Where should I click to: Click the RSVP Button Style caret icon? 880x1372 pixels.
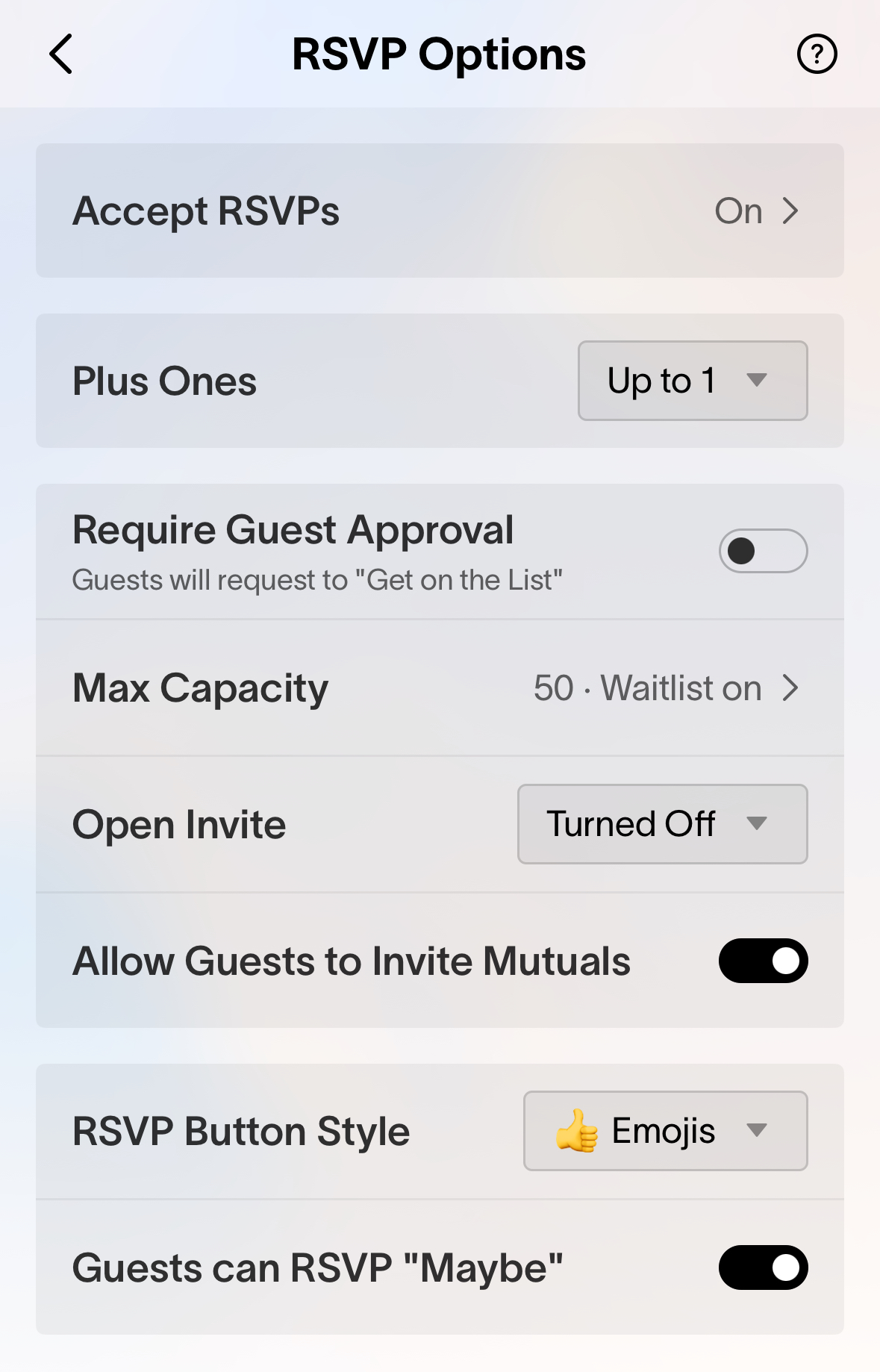(x=758, y=1131)
